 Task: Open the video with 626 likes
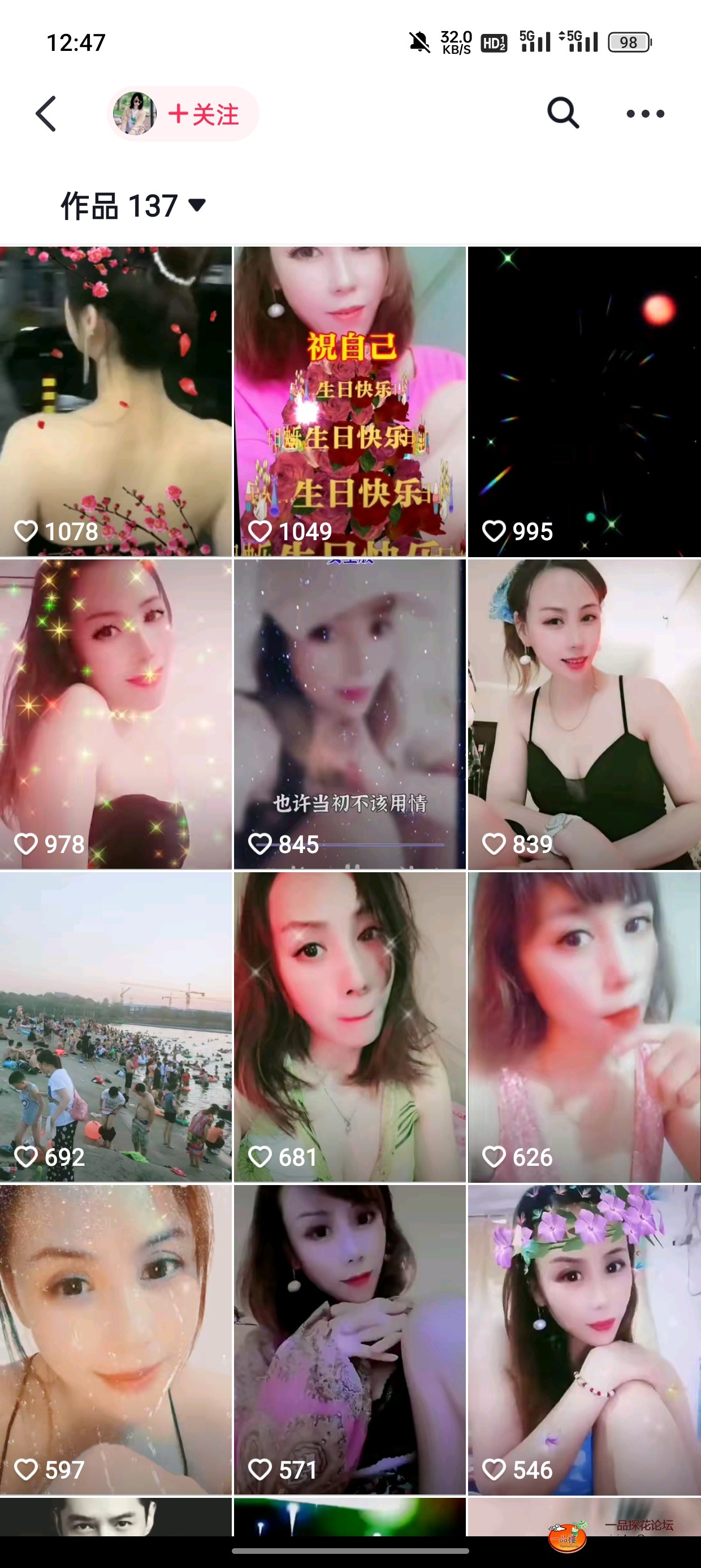point(584,1027)
